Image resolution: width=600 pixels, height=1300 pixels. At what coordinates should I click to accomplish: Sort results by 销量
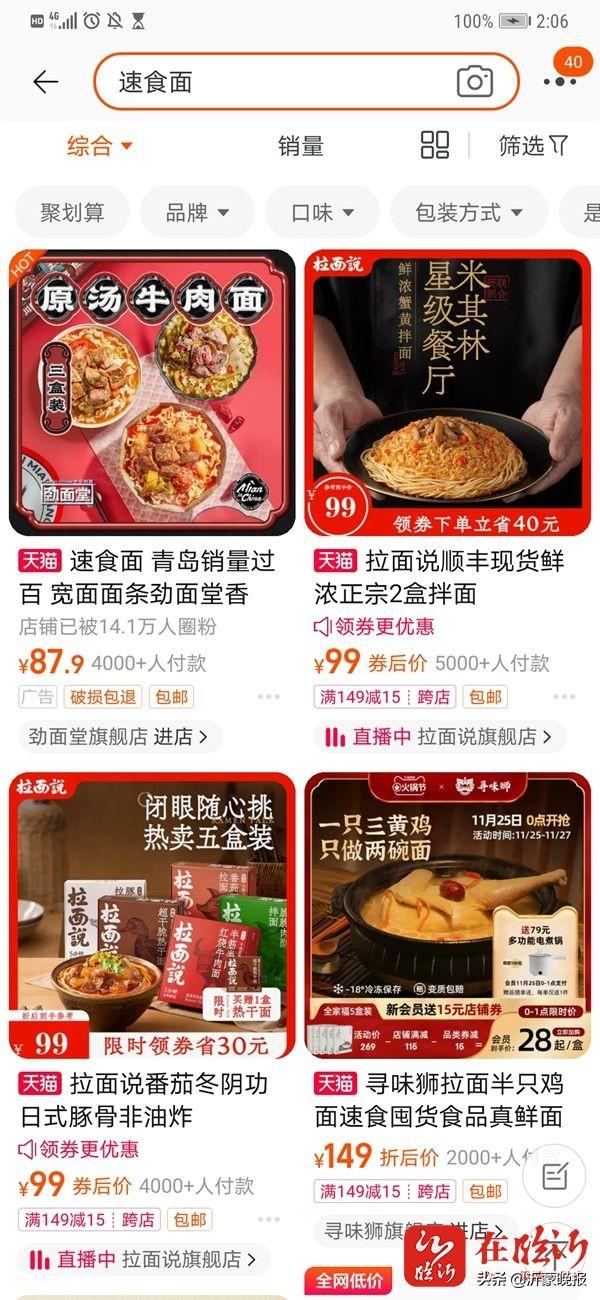coord(301,146)
